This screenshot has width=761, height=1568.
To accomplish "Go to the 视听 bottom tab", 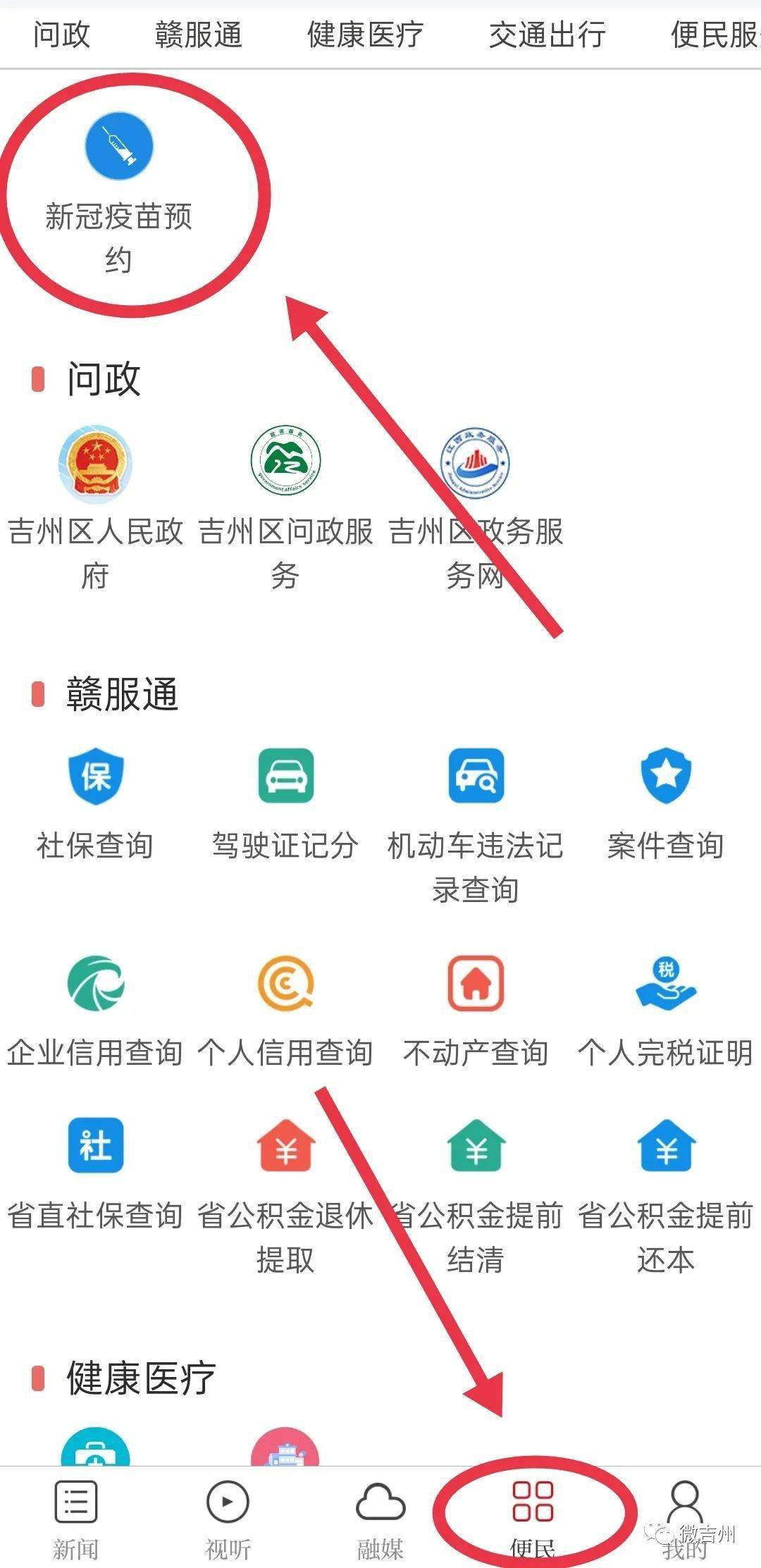I will (228, 1519).
